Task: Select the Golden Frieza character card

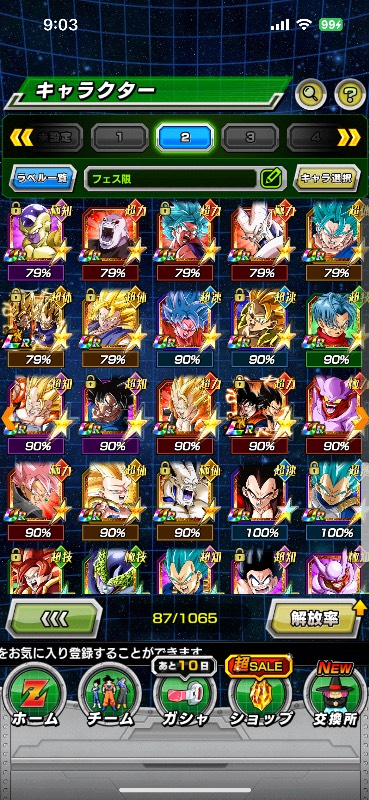Action: [36, 242]
